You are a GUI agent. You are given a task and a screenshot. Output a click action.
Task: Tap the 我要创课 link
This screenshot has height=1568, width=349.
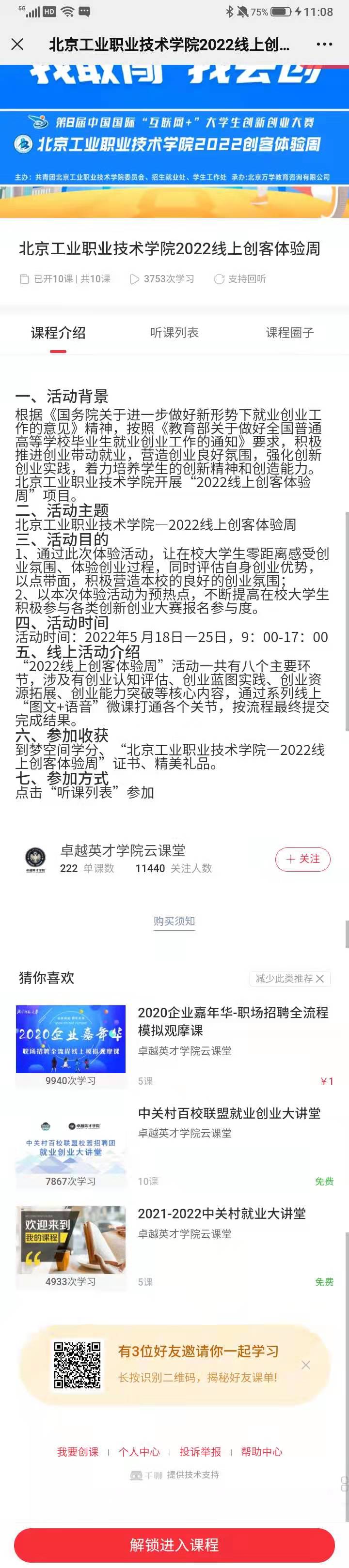click(78, 1452)
